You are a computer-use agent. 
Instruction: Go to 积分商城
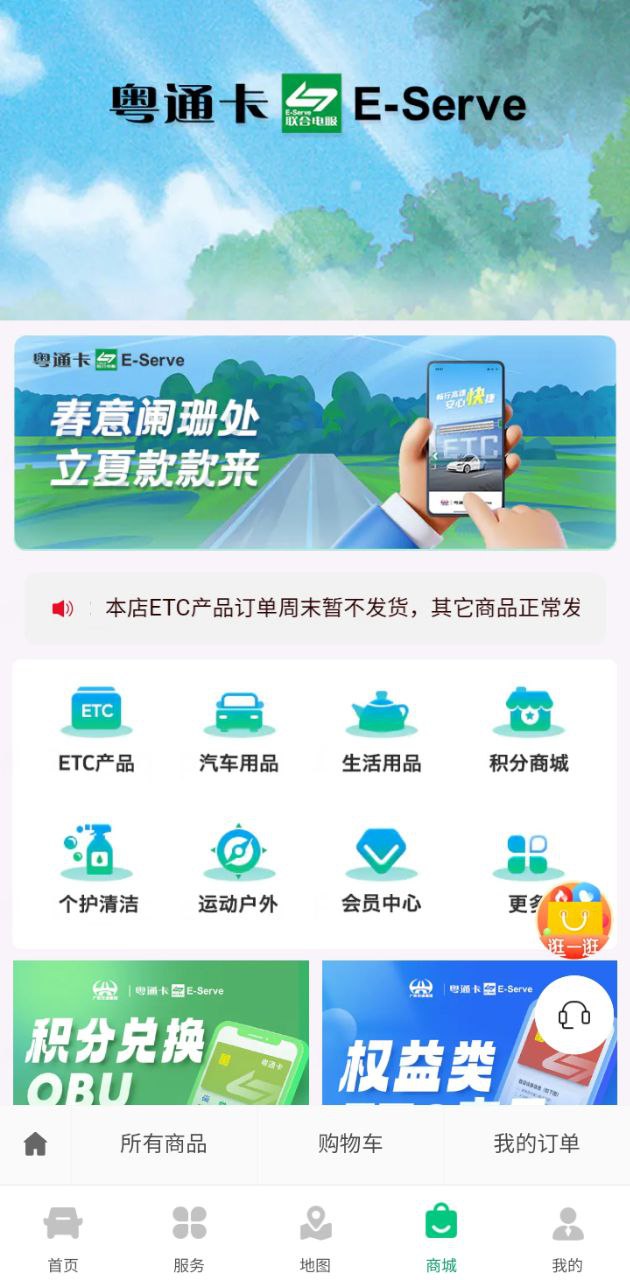coord(528,730)
